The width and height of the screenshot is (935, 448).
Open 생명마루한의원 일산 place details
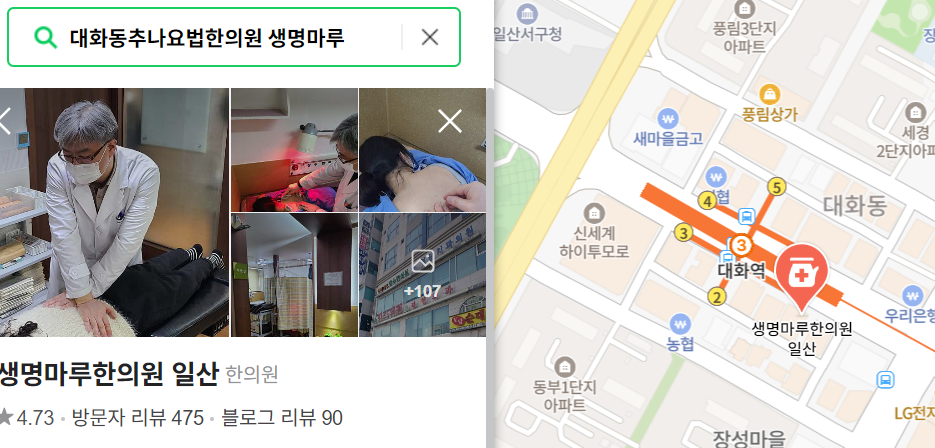click(110, 375)
